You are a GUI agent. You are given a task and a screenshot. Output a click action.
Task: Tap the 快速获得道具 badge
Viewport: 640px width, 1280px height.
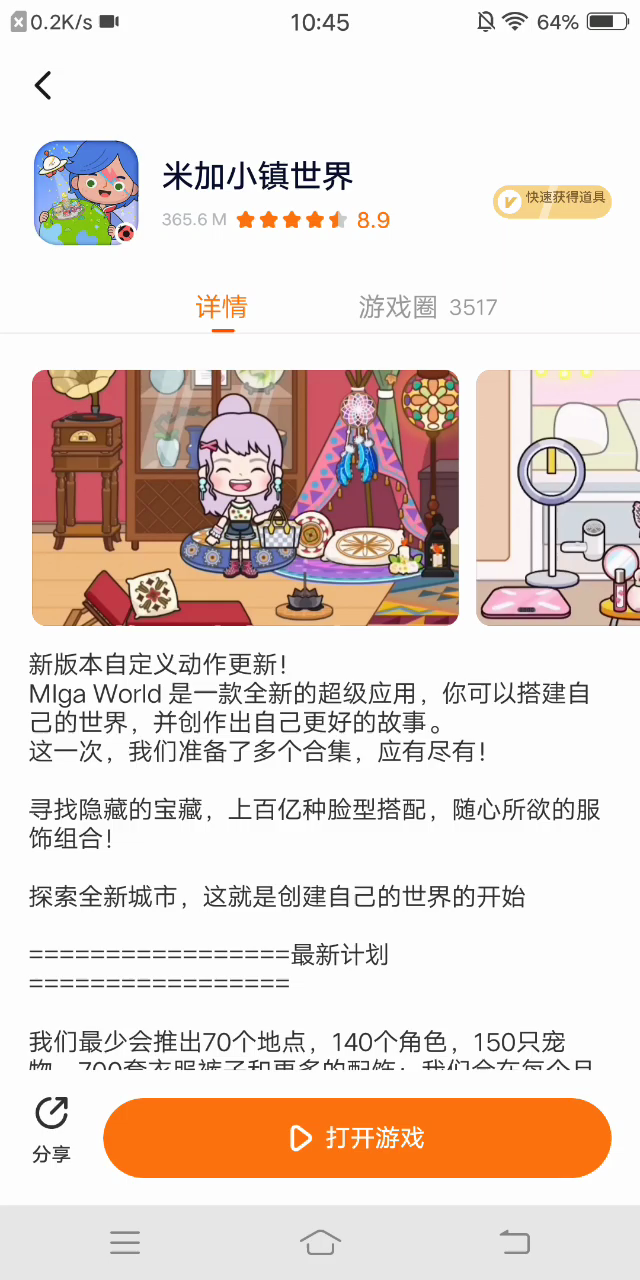pyautogui.click(x=552, y=201)
